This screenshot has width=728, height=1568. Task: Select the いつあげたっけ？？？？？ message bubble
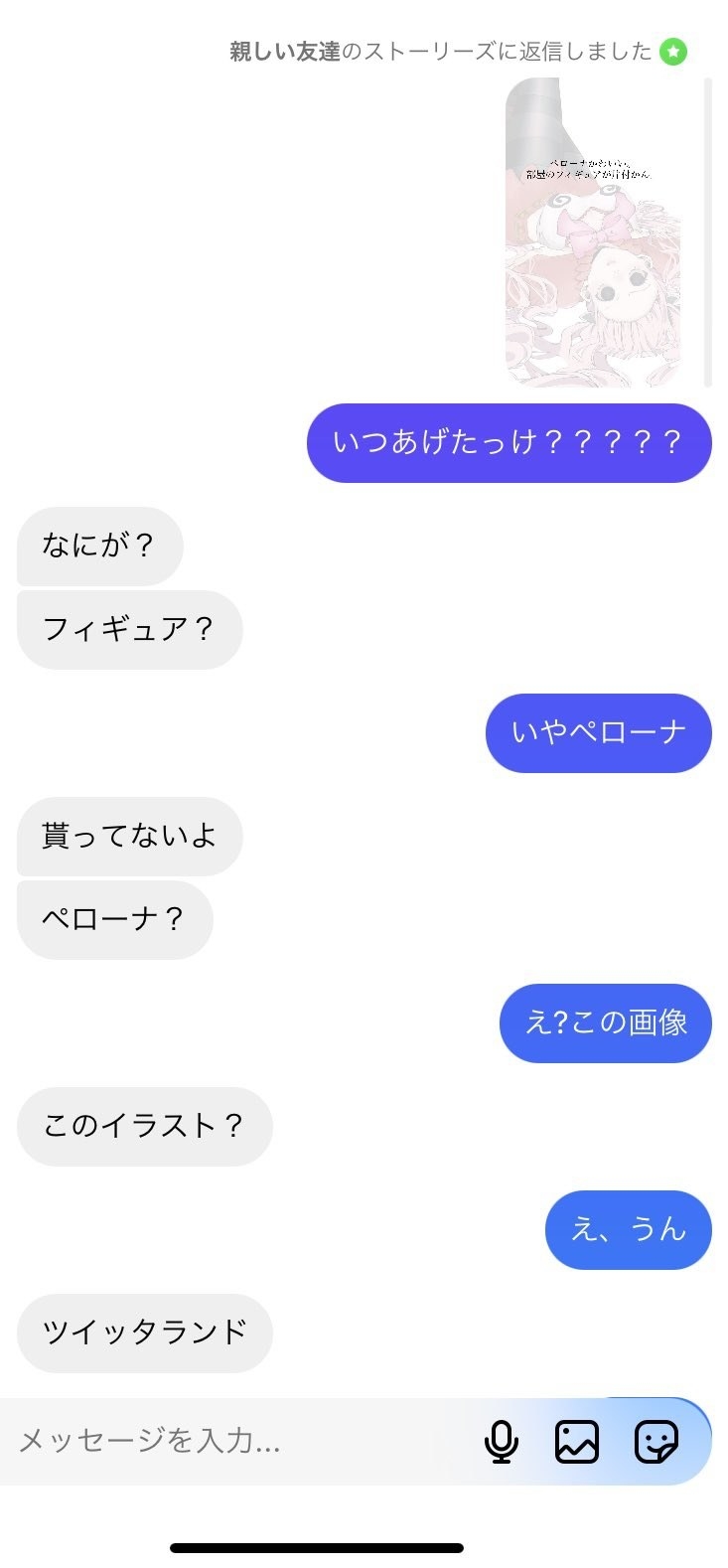pos(509,444)
